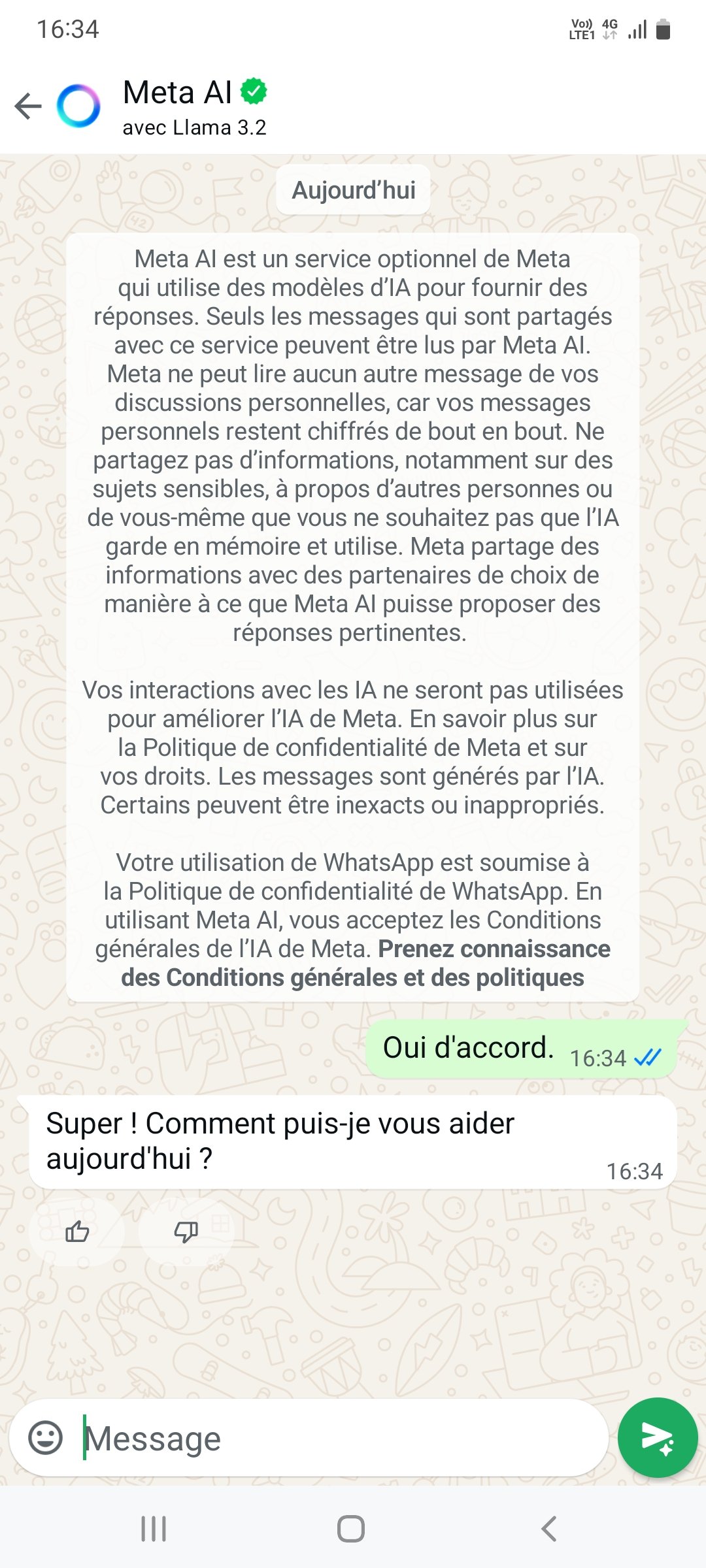Go back from the Meta AI chat
Viewport: 706px width, 1568px height.
pyautogui.click(x=28, y=106)
